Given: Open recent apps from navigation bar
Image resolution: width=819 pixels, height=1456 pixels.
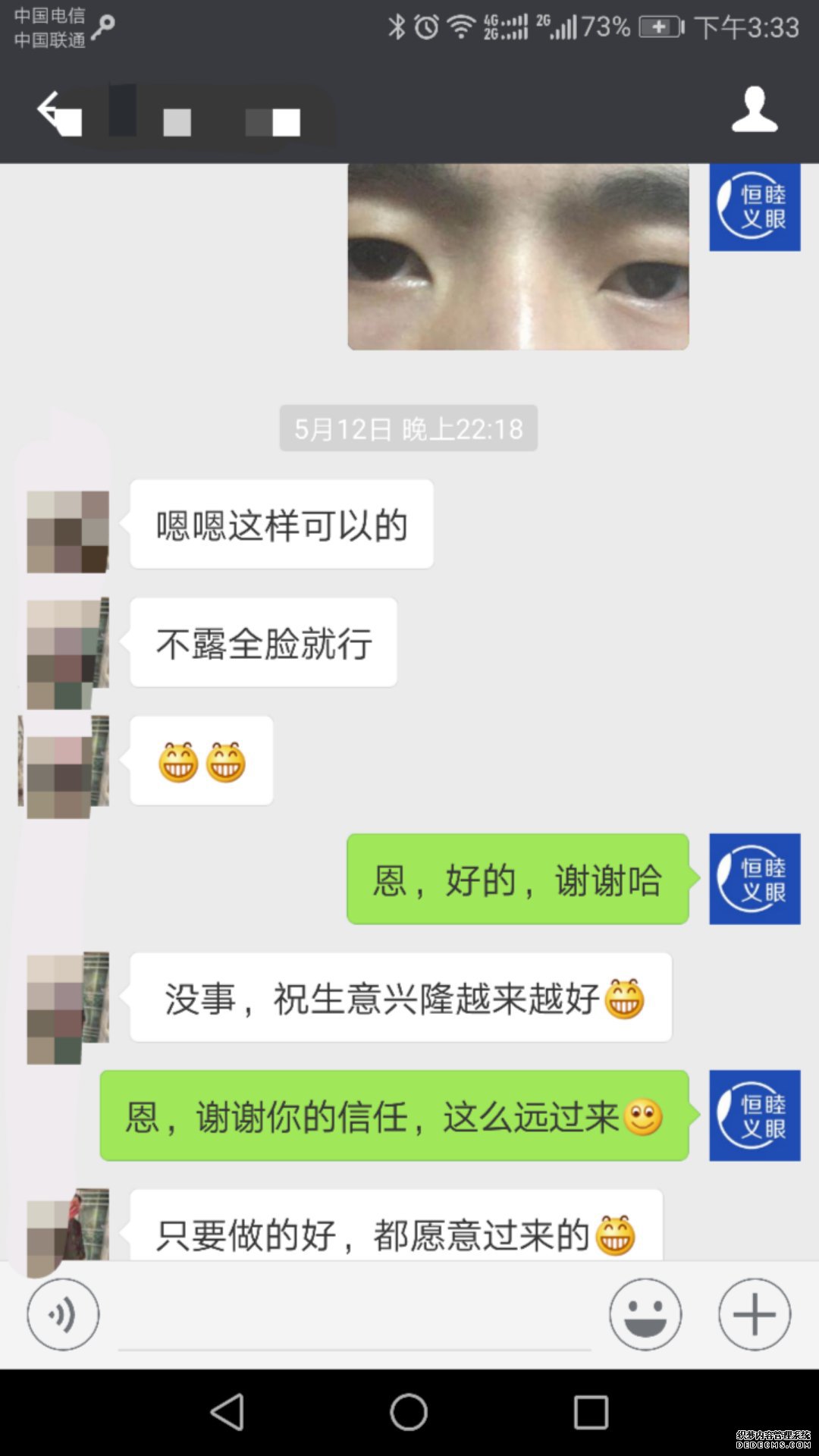Looking at the screenshot, I should pos(591,1413).
